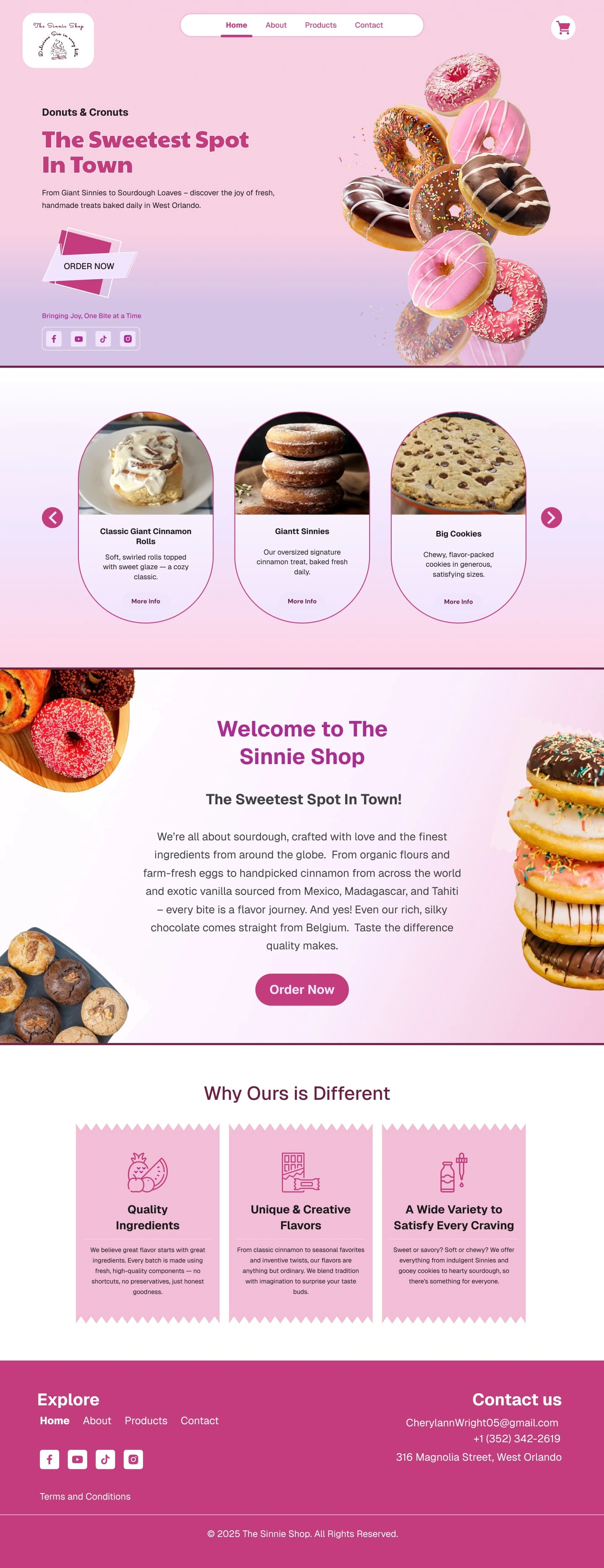Tap the Order Now button in Welcome section
The image size is (604, 1568).
click(302, 989)
